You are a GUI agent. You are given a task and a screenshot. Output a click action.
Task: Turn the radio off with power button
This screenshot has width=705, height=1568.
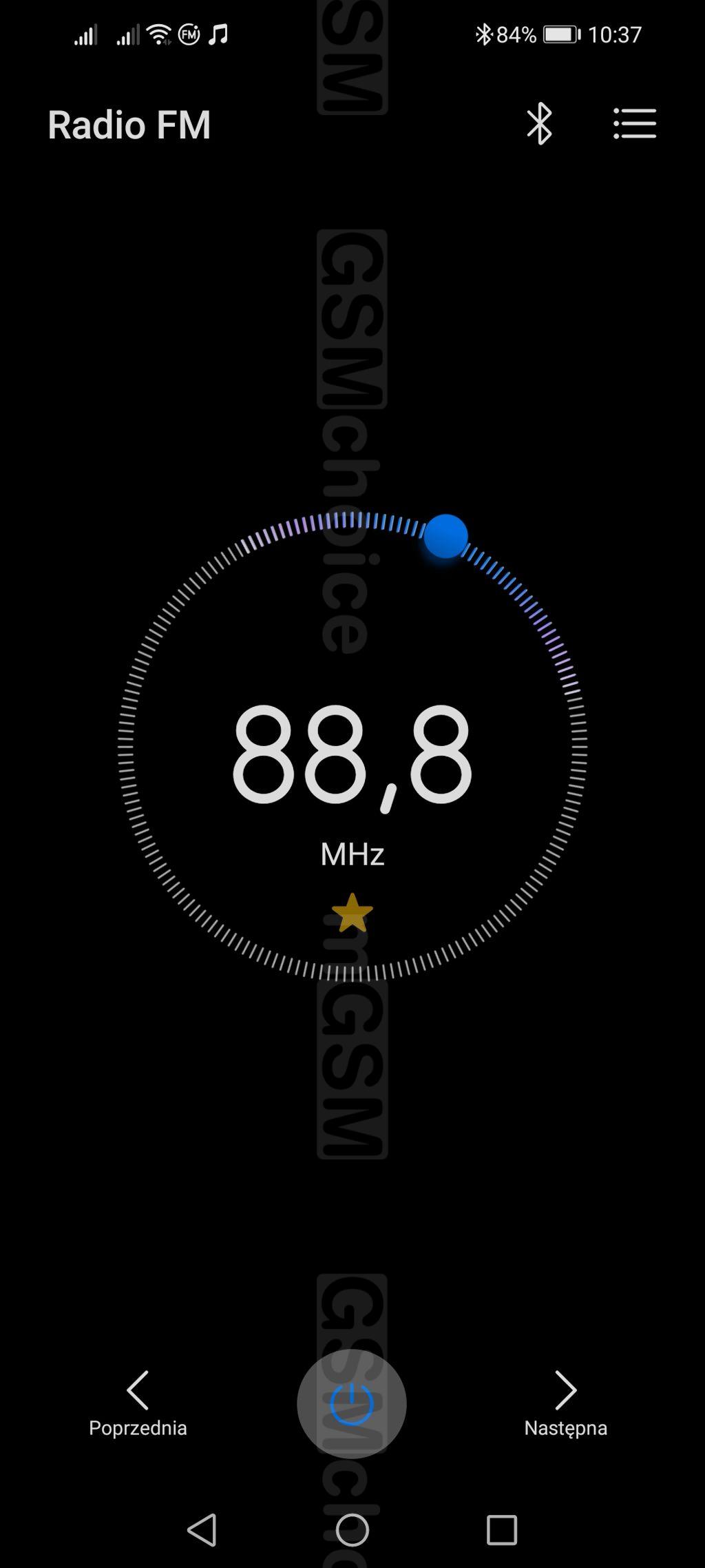[x=352, y=1403]
